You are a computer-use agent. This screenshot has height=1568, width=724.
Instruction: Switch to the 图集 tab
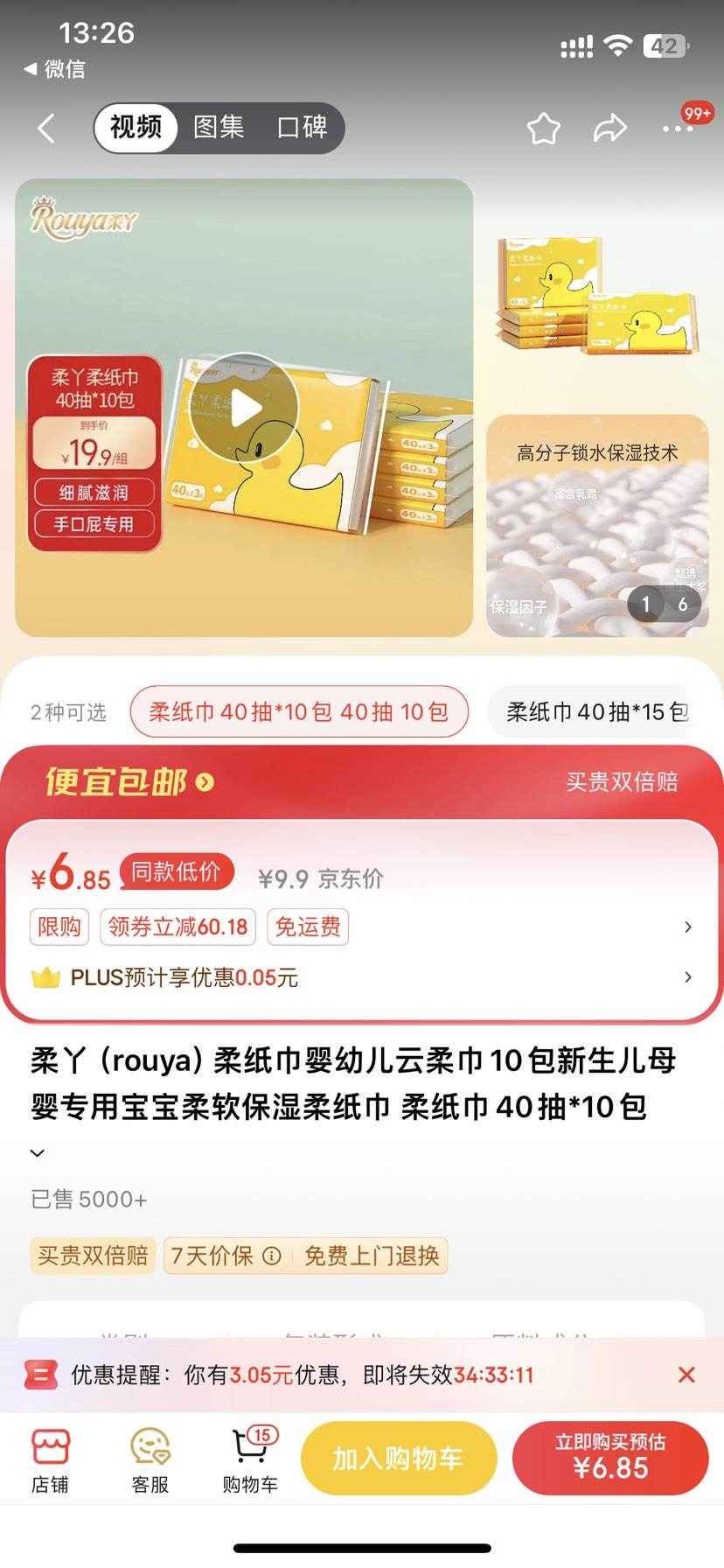[x=218, y=127]
